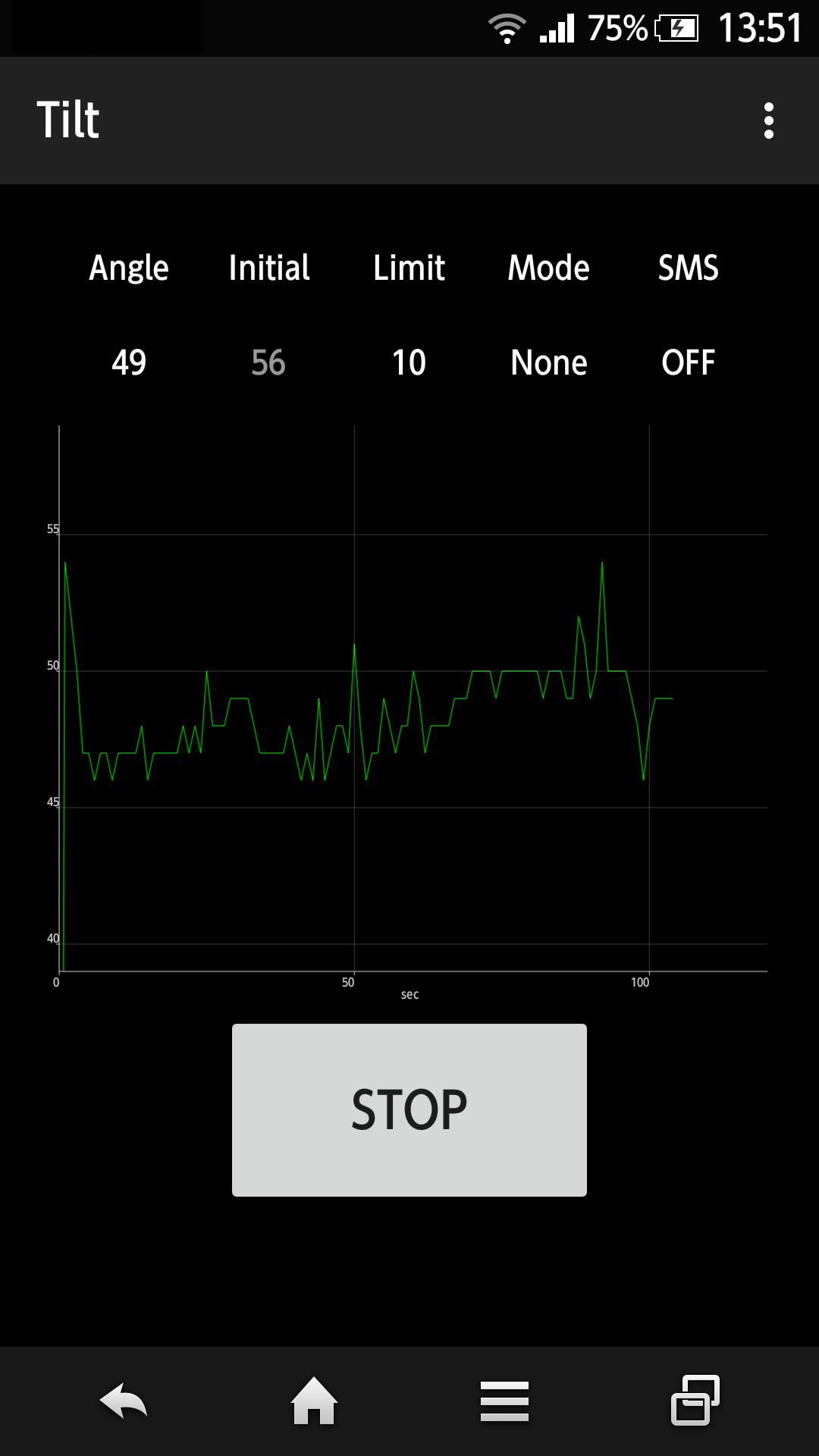Toggle the SMS setting showing OFF
This screenshot has height=1456, width=819.
688,362
